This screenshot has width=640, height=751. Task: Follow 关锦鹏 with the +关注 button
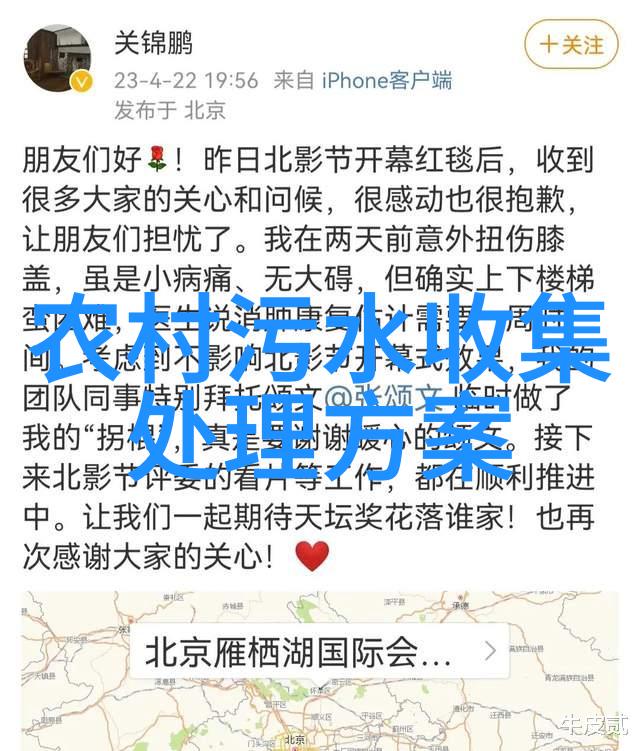click(x=571, y=45)
